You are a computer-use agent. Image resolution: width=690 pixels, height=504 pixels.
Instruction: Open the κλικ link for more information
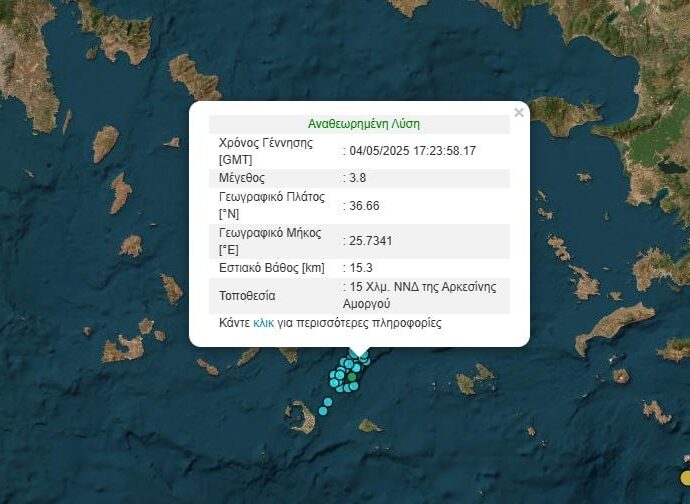click(x=263, y=323)
